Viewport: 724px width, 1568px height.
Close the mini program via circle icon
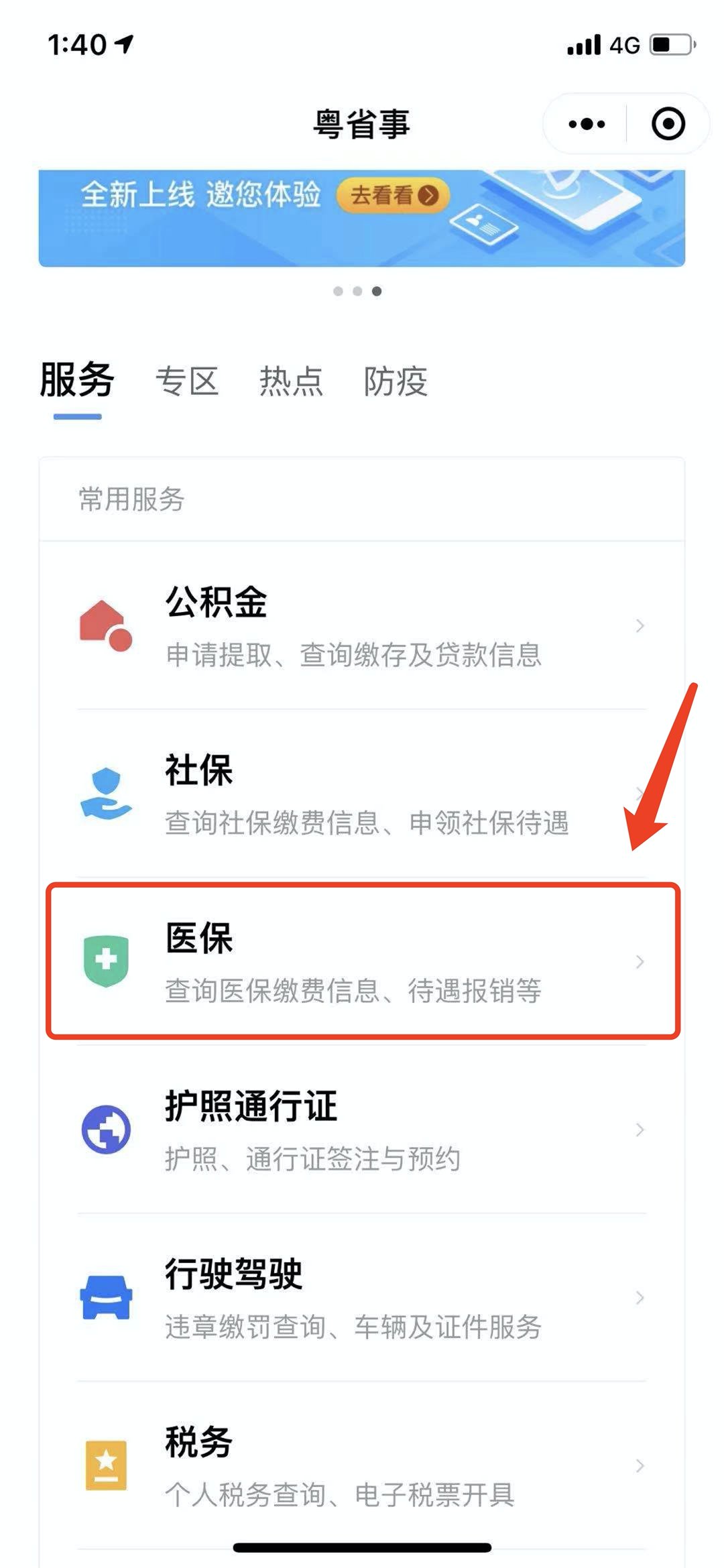point(668,124)
